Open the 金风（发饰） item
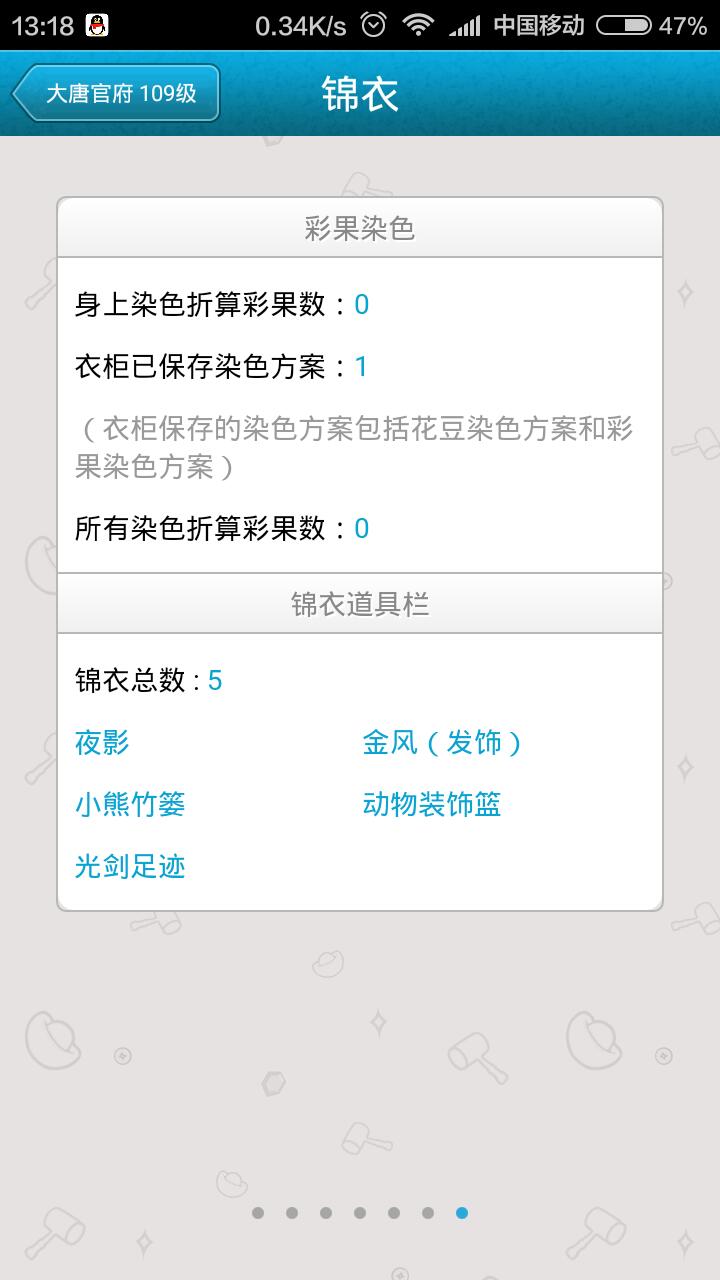The height and width of the screenshot is (1280, 720). pos(442,743)
